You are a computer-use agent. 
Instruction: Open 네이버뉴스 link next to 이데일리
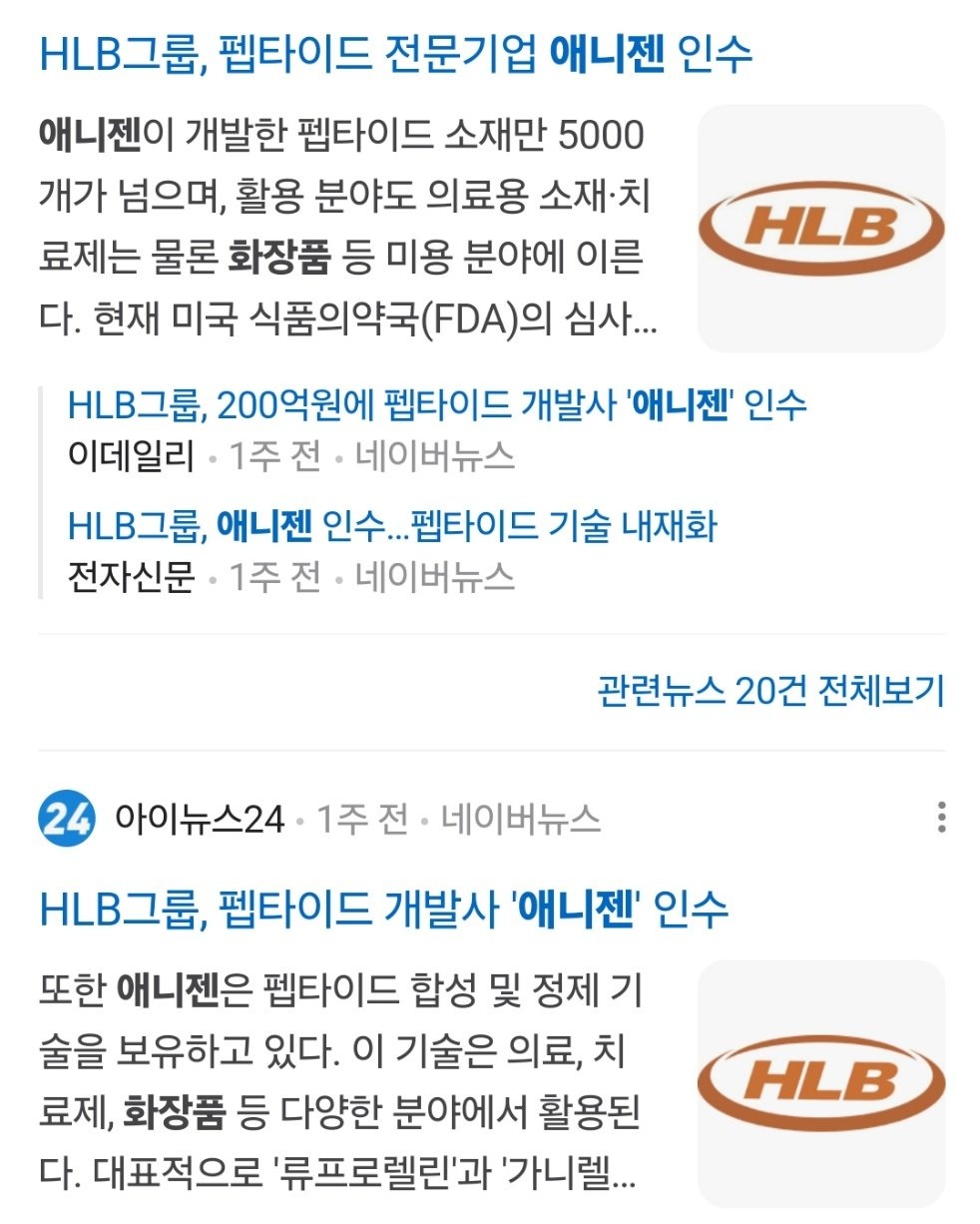(x=434, y=457)
